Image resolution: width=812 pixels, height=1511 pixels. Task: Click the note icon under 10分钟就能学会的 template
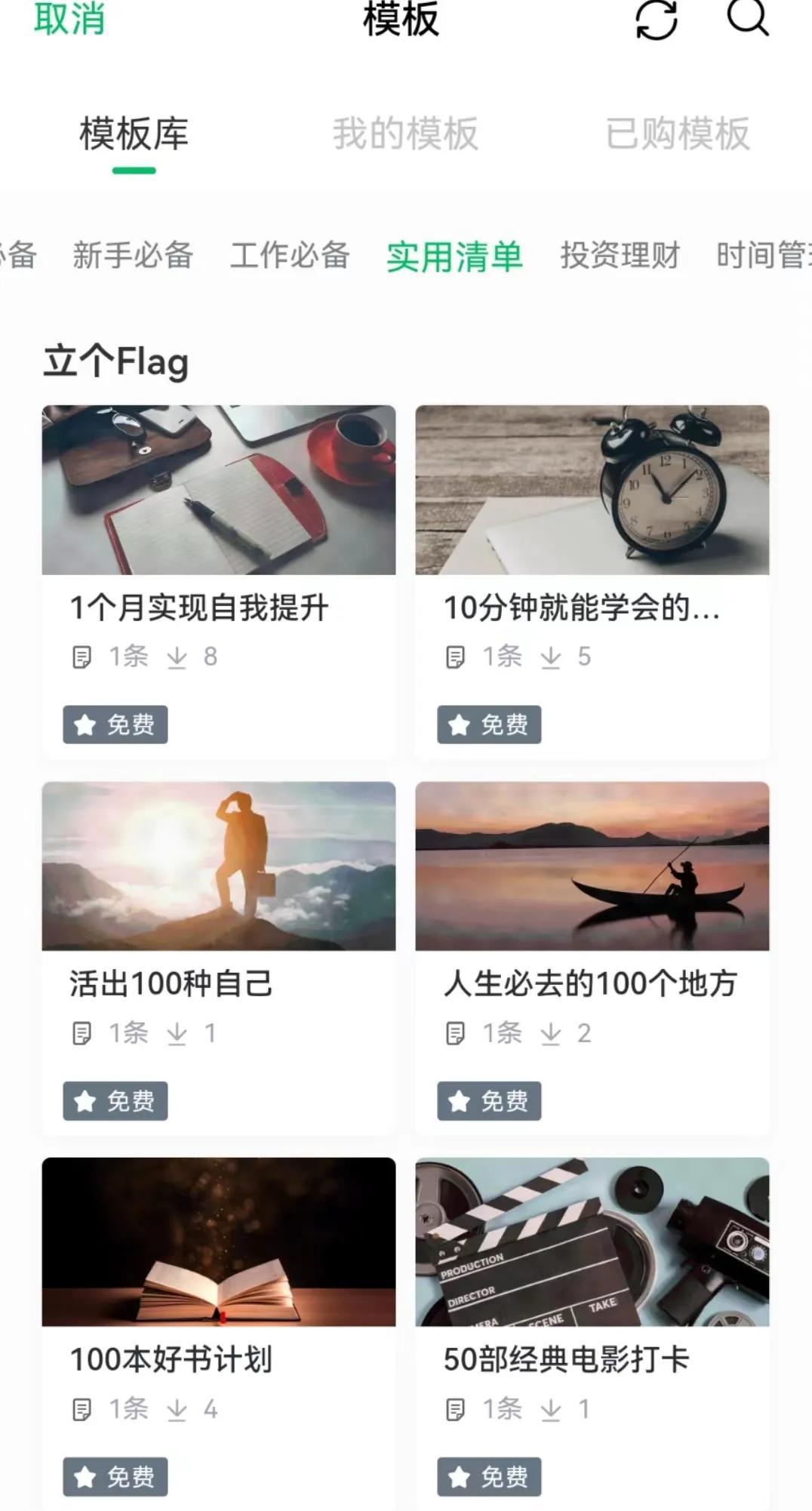click(456, 656)
